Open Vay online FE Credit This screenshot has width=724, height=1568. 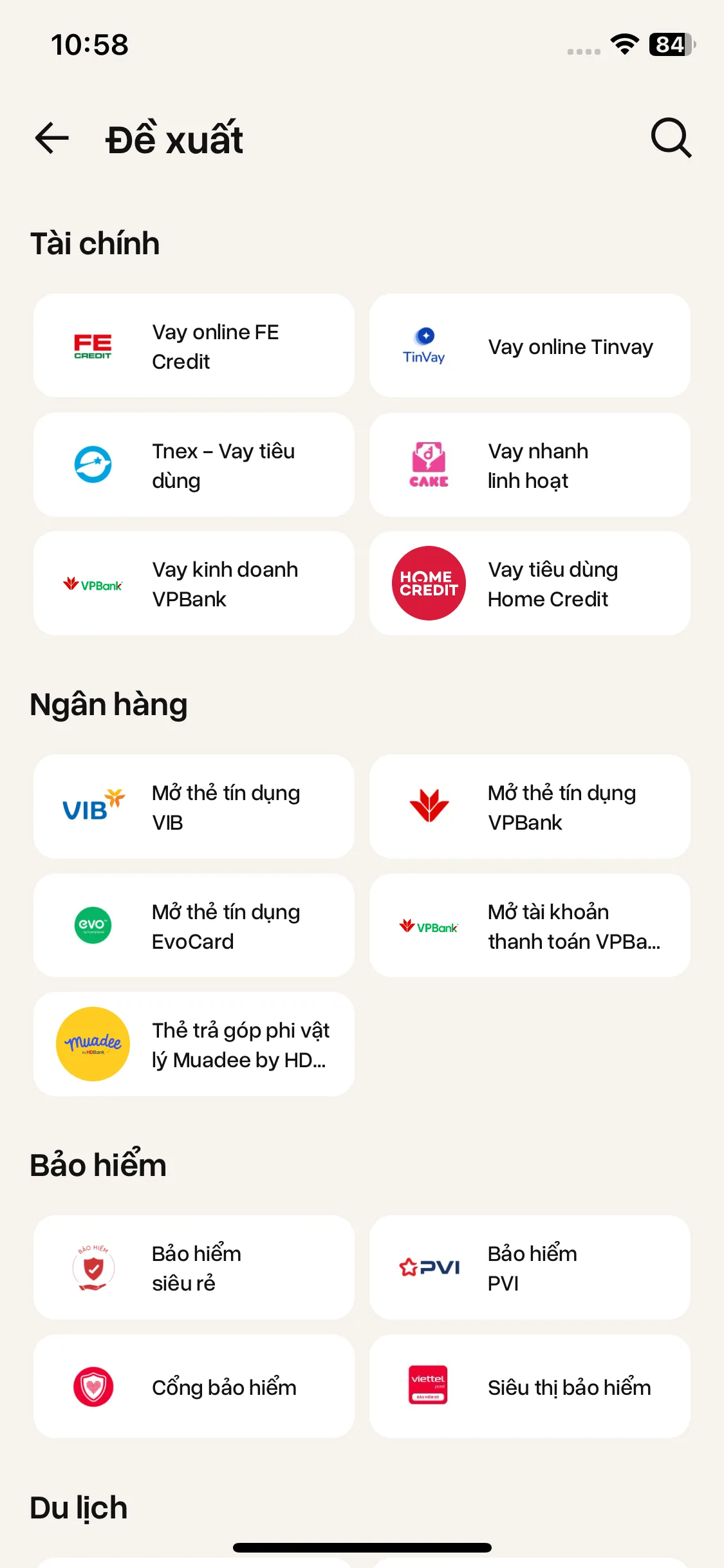pyautogui.click(x=193, y=346)
